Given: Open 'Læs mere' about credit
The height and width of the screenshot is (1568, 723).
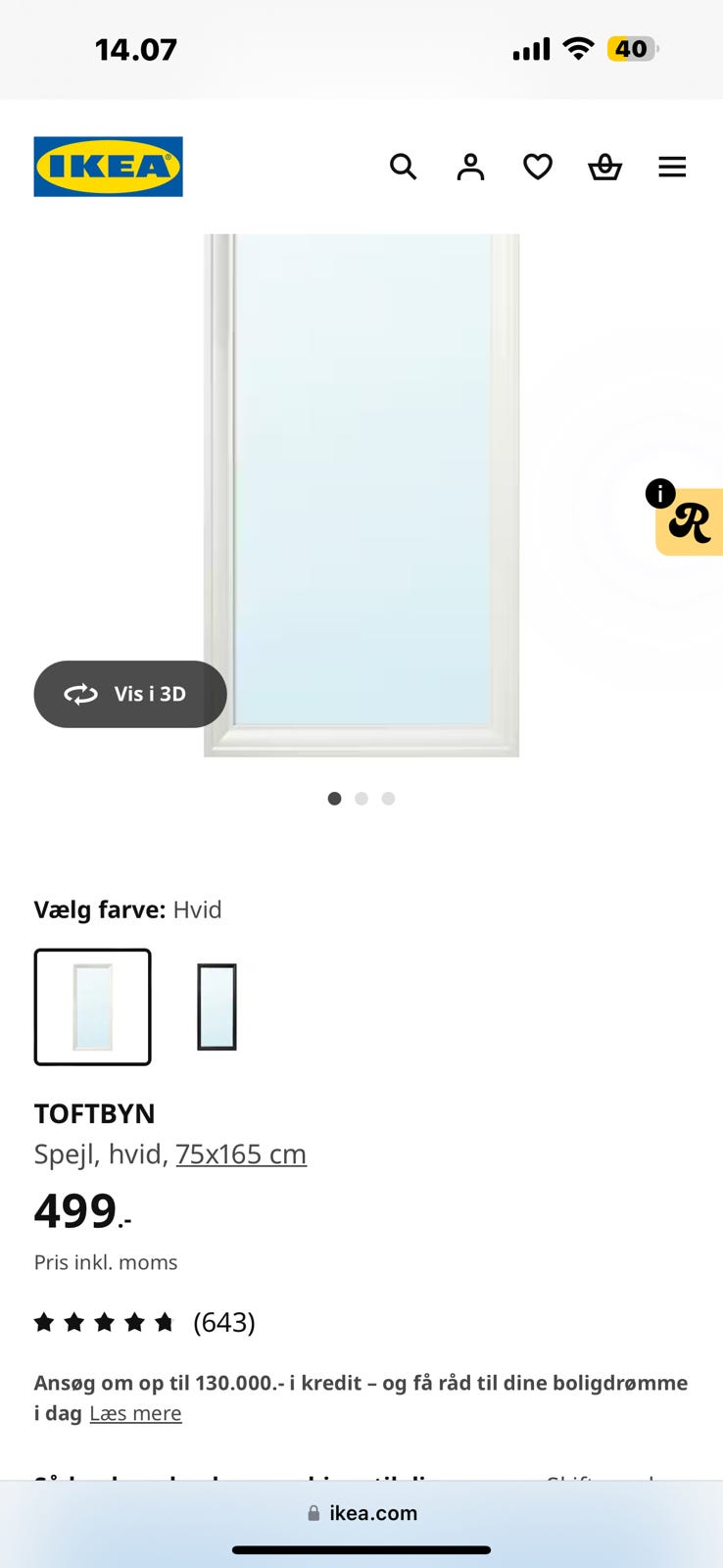Looking at the screenshot, I should coord(135,1413).
